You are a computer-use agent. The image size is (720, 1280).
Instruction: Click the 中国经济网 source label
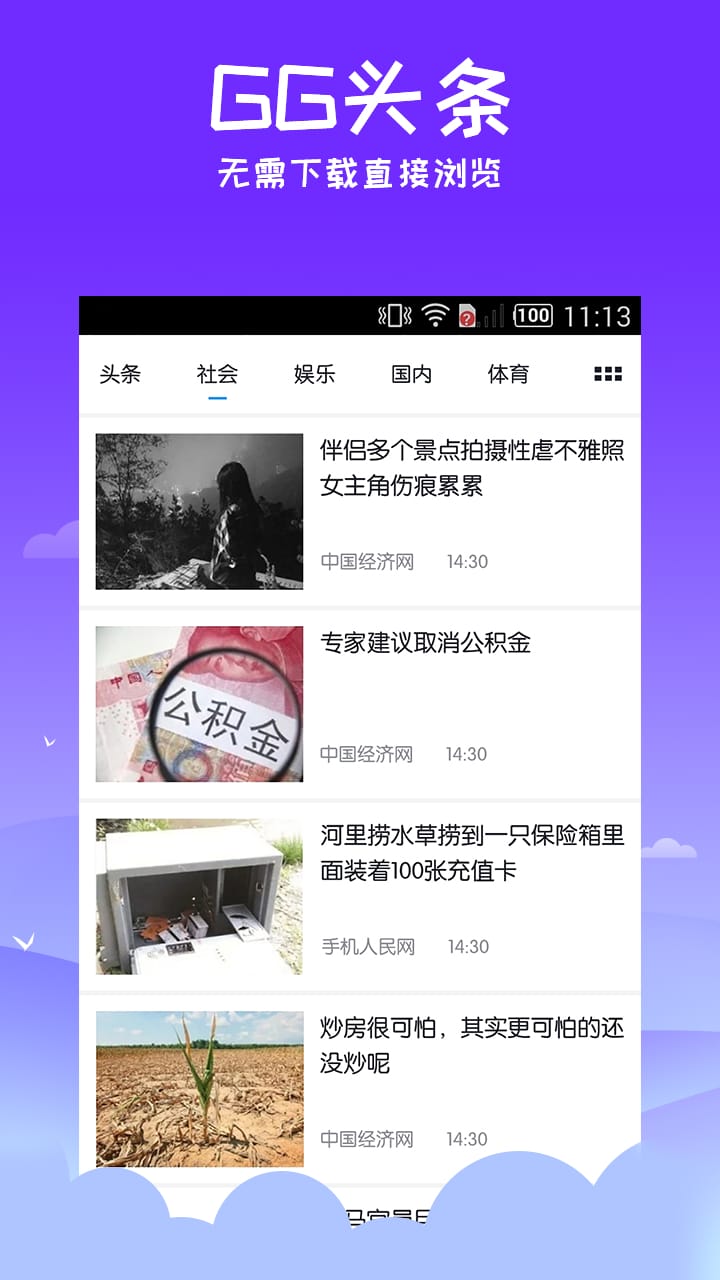tap(367, 561)
